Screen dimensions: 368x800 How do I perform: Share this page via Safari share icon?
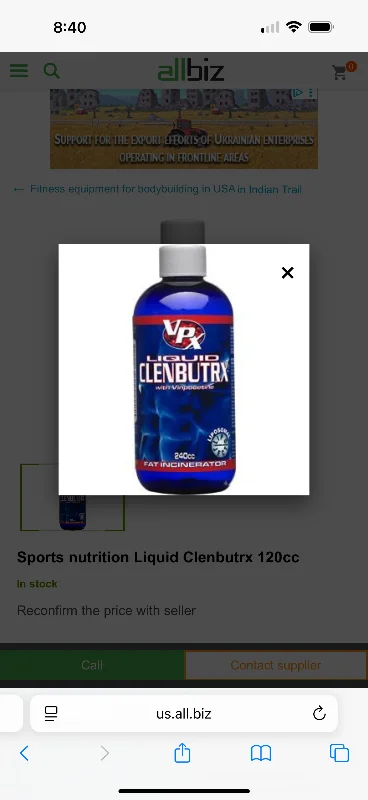[x=182, y=753]
